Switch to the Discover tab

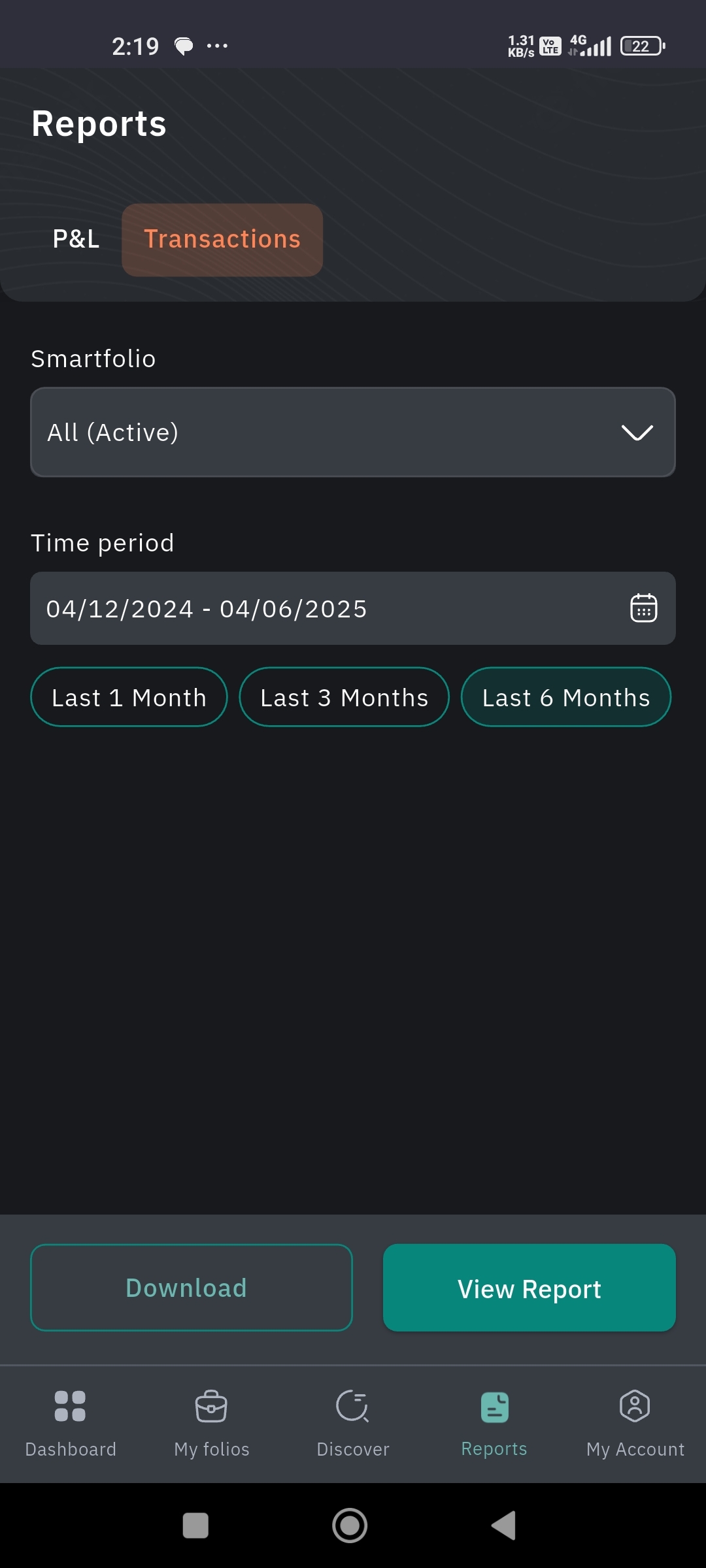tap(353, 1422)
